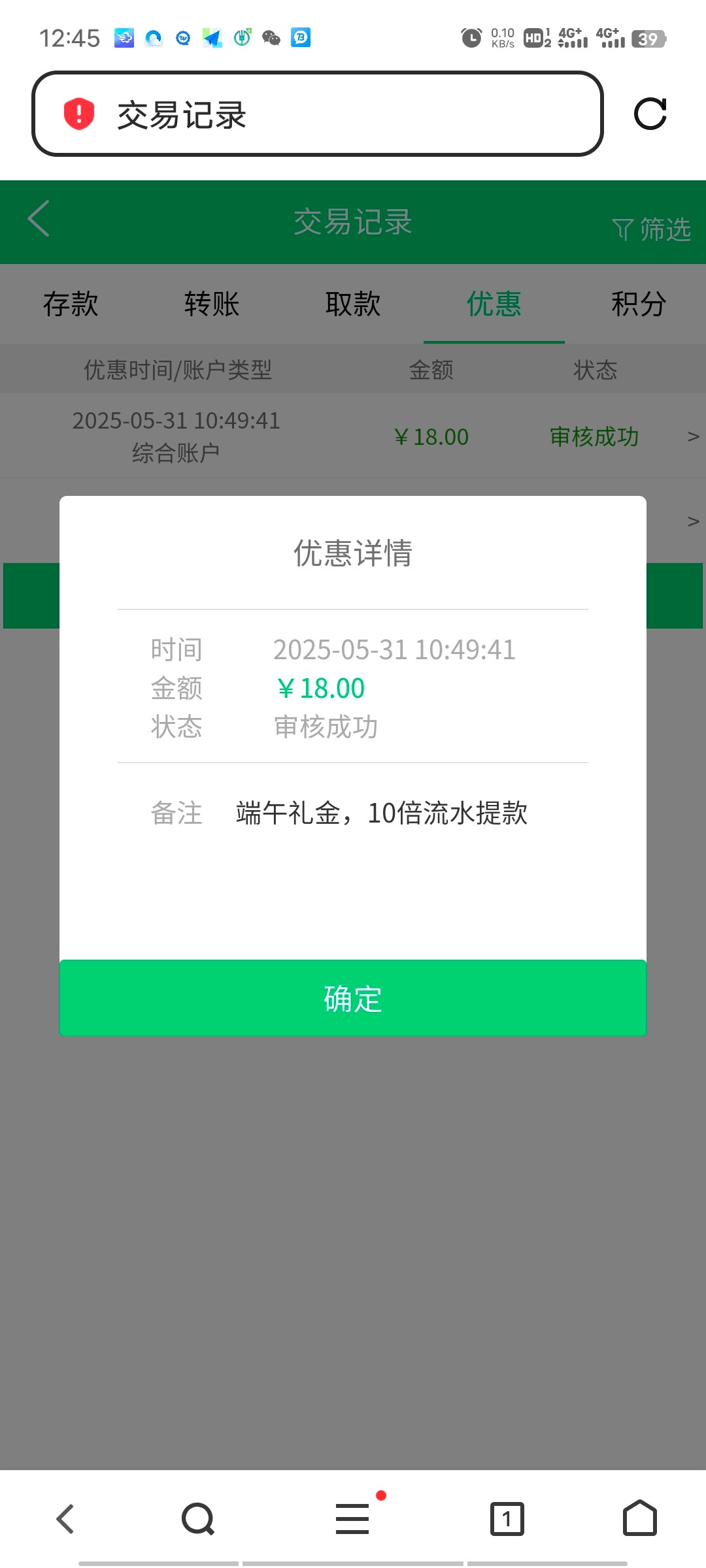Open the ¥18.00 审核成功 record row
The width and height of the screenshot is (706, 1568).
point(353,436)
